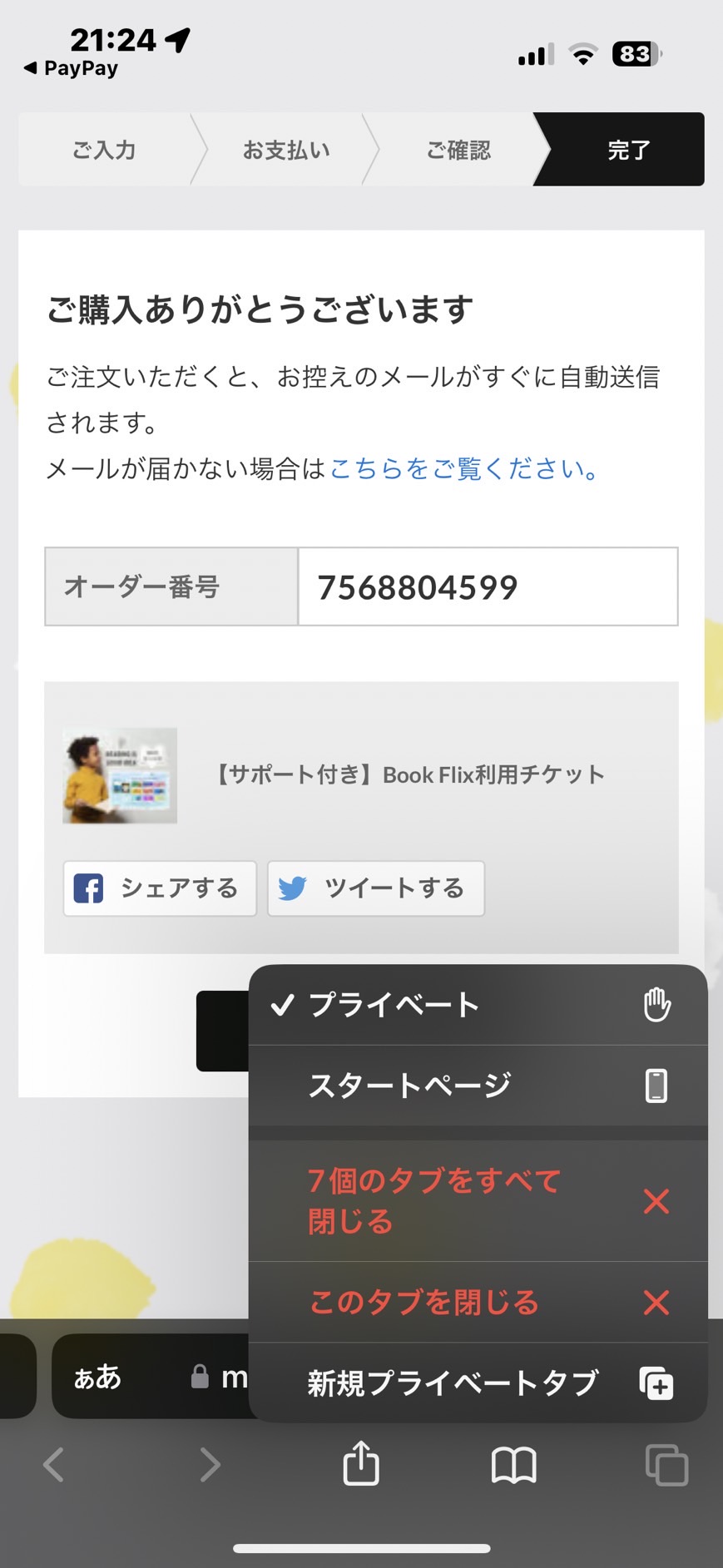Switch to スタートページ

478,1086
